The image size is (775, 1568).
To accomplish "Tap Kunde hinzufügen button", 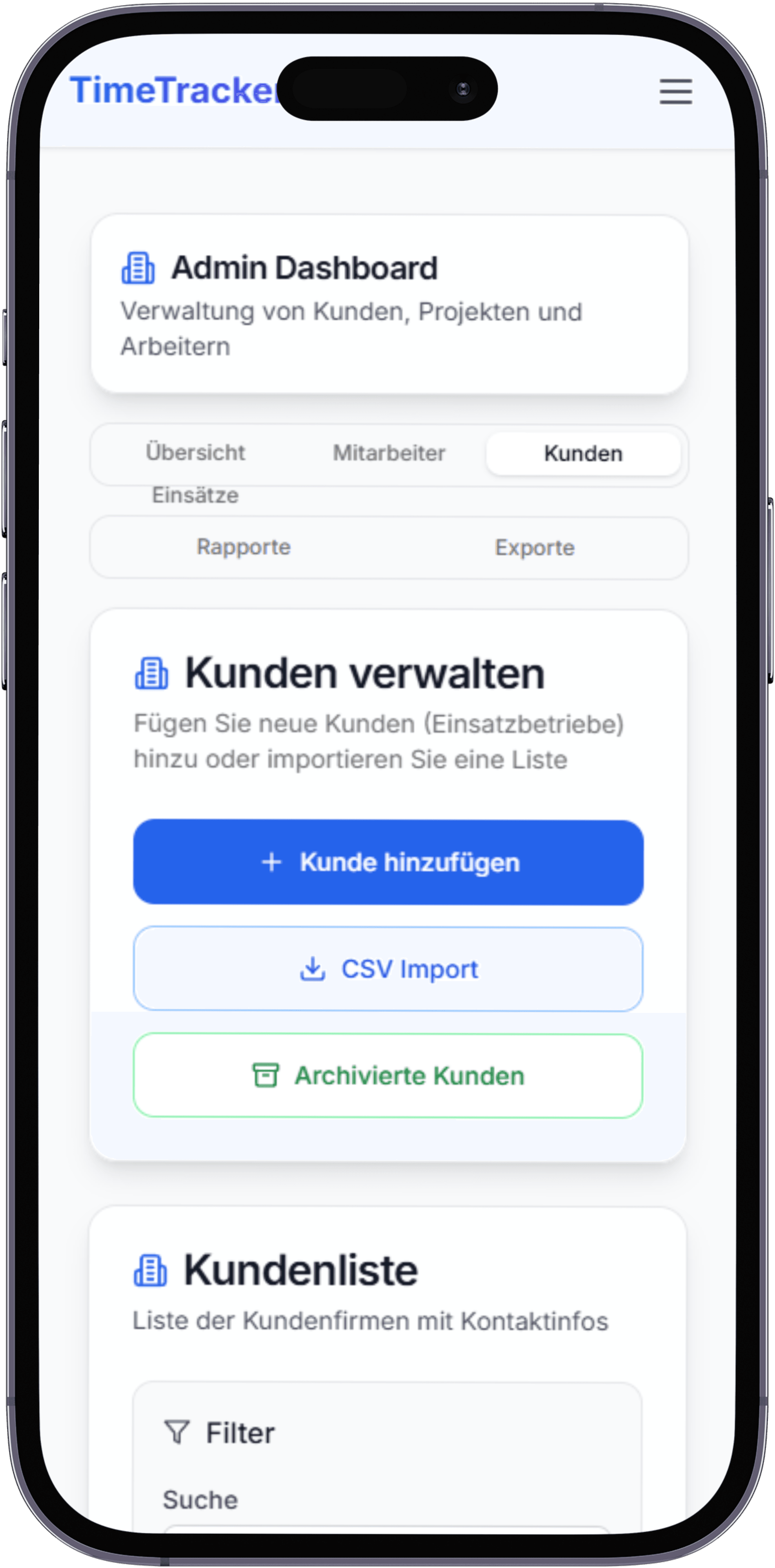I will (x=388, y=862).
